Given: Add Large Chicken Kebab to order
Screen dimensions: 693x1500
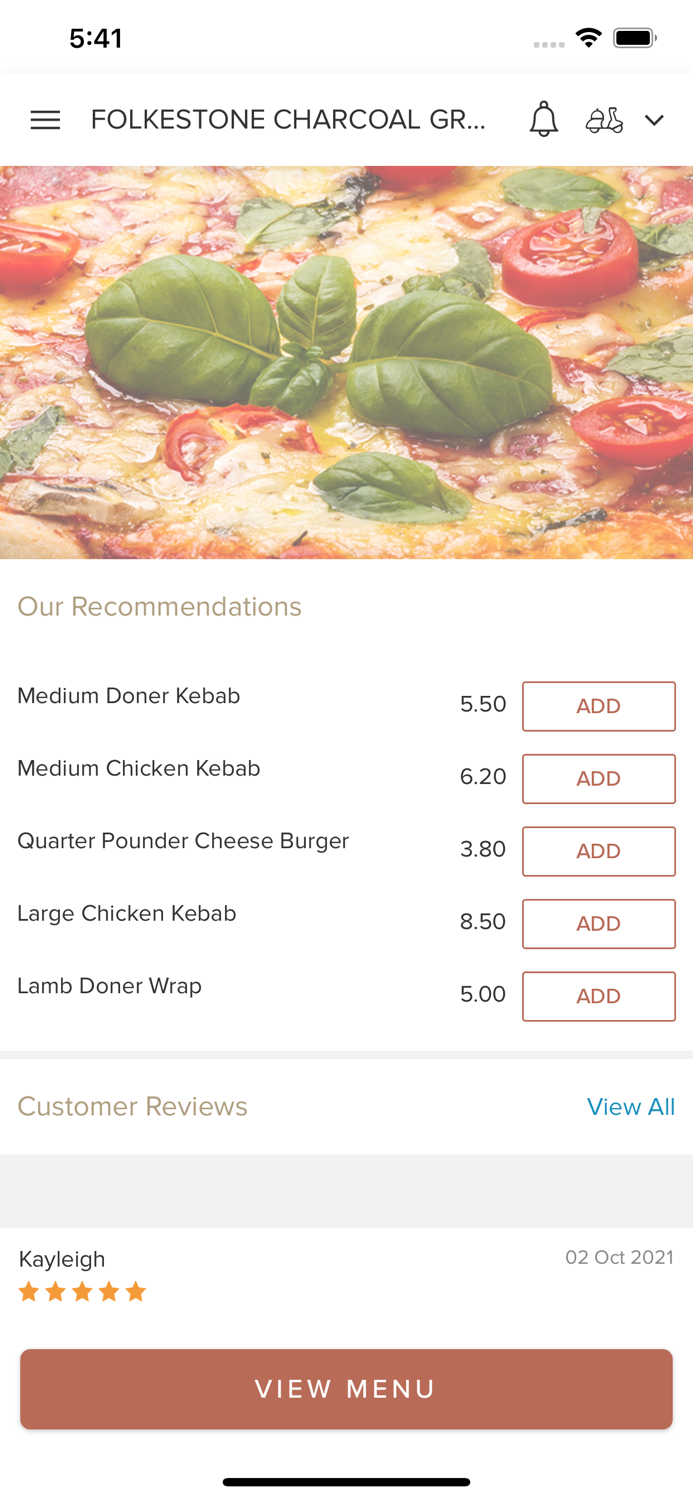Looking at the screenshot, I should pos(598,924).
